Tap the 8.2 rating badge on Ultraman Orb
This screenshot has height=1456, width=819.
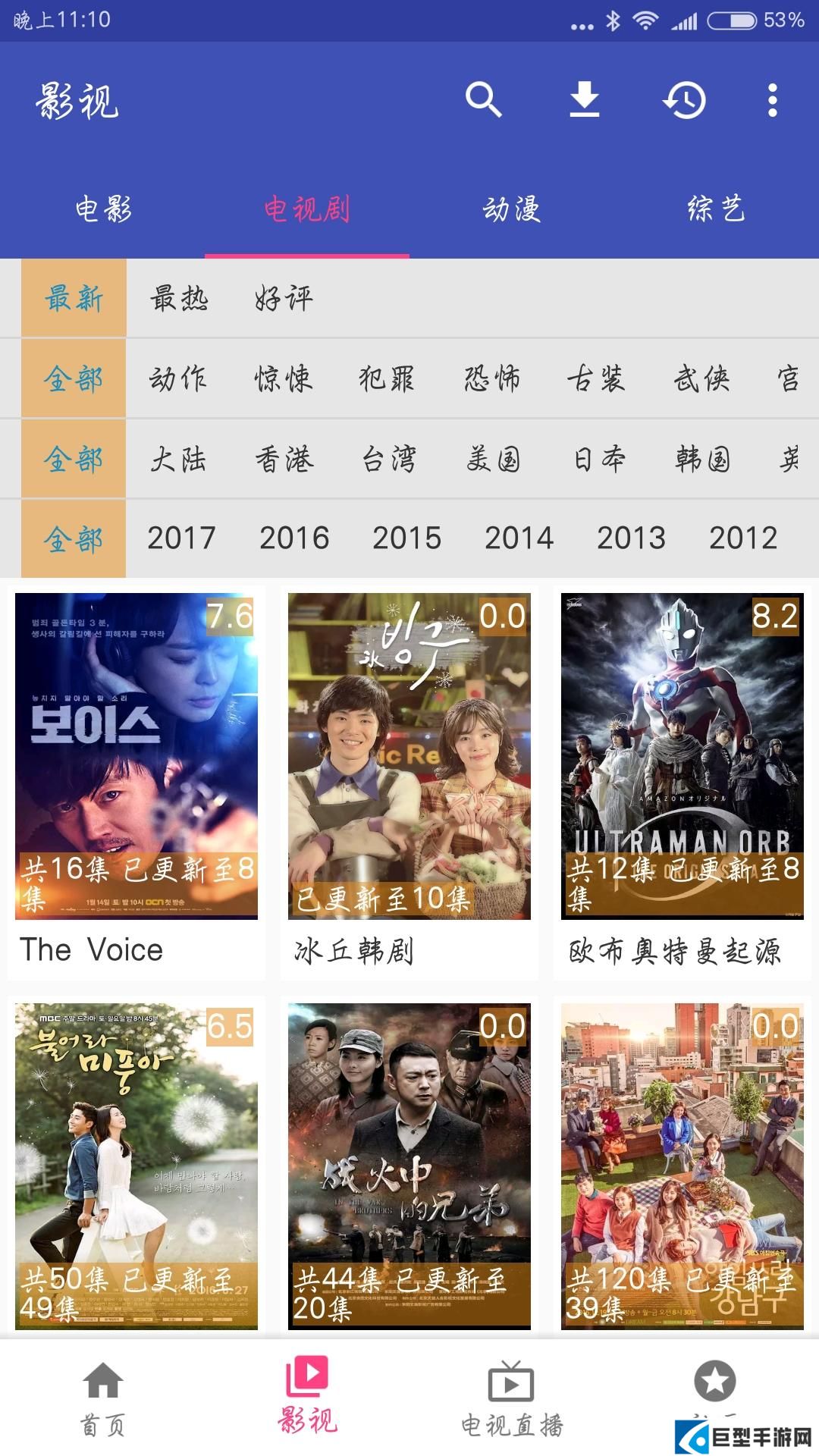(x=775, y=620)
